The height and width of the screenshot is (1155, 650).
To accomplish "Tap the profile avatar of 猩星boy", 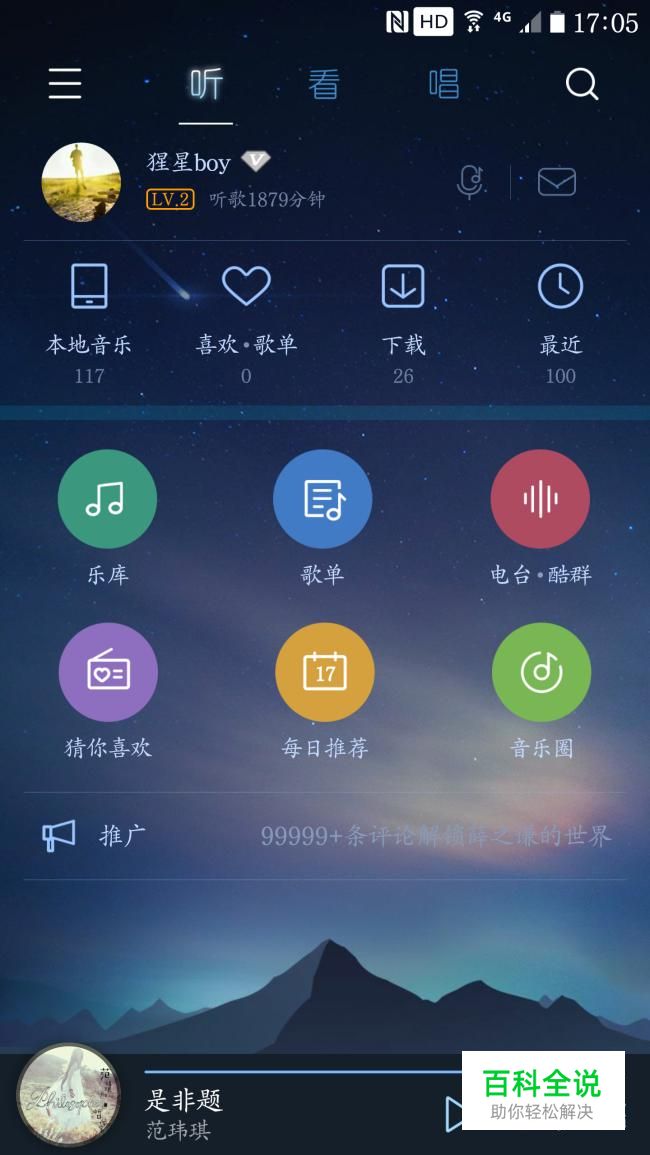I will [x=81, y=182].
